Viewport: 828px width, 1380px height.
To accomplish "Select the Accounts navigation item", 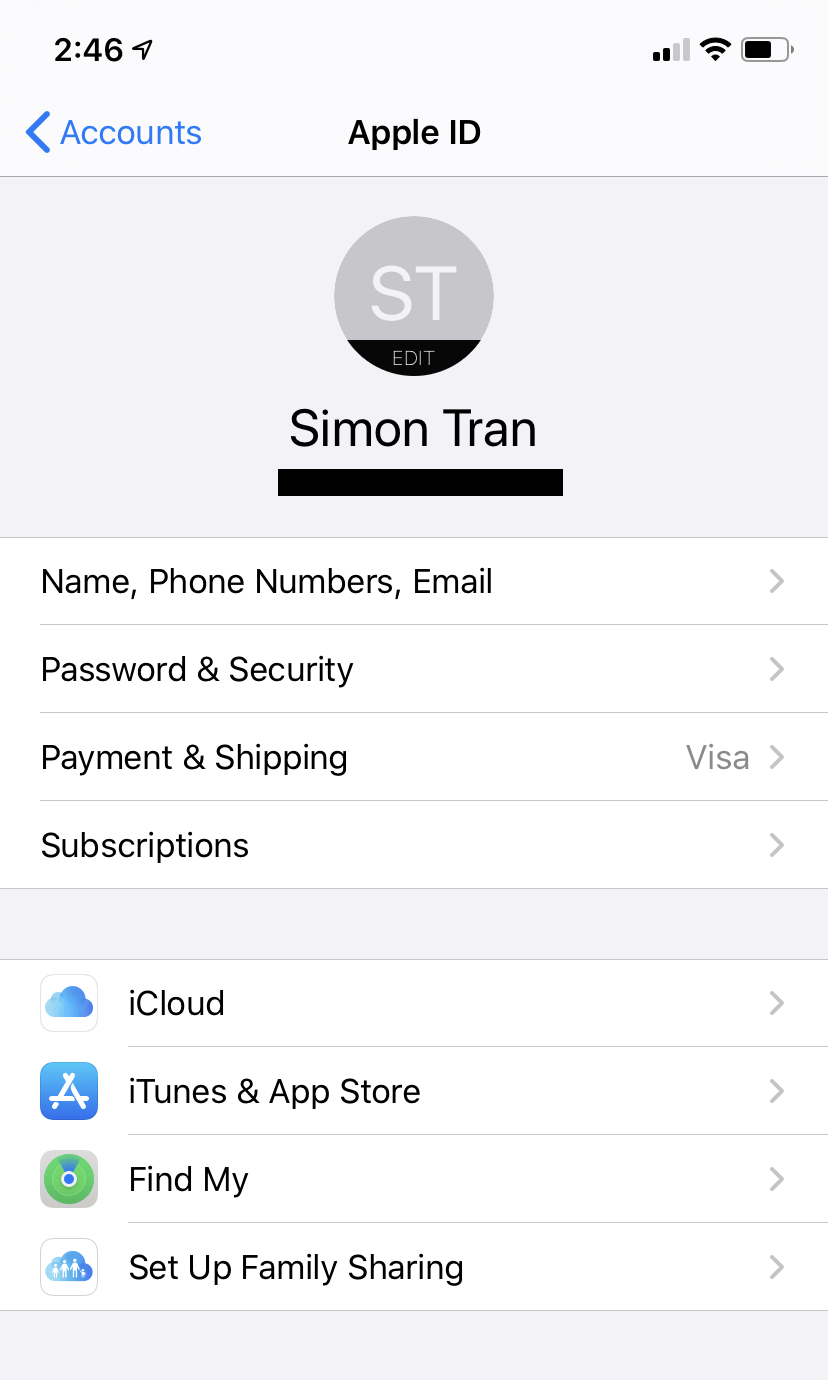I will coord(130,131).
